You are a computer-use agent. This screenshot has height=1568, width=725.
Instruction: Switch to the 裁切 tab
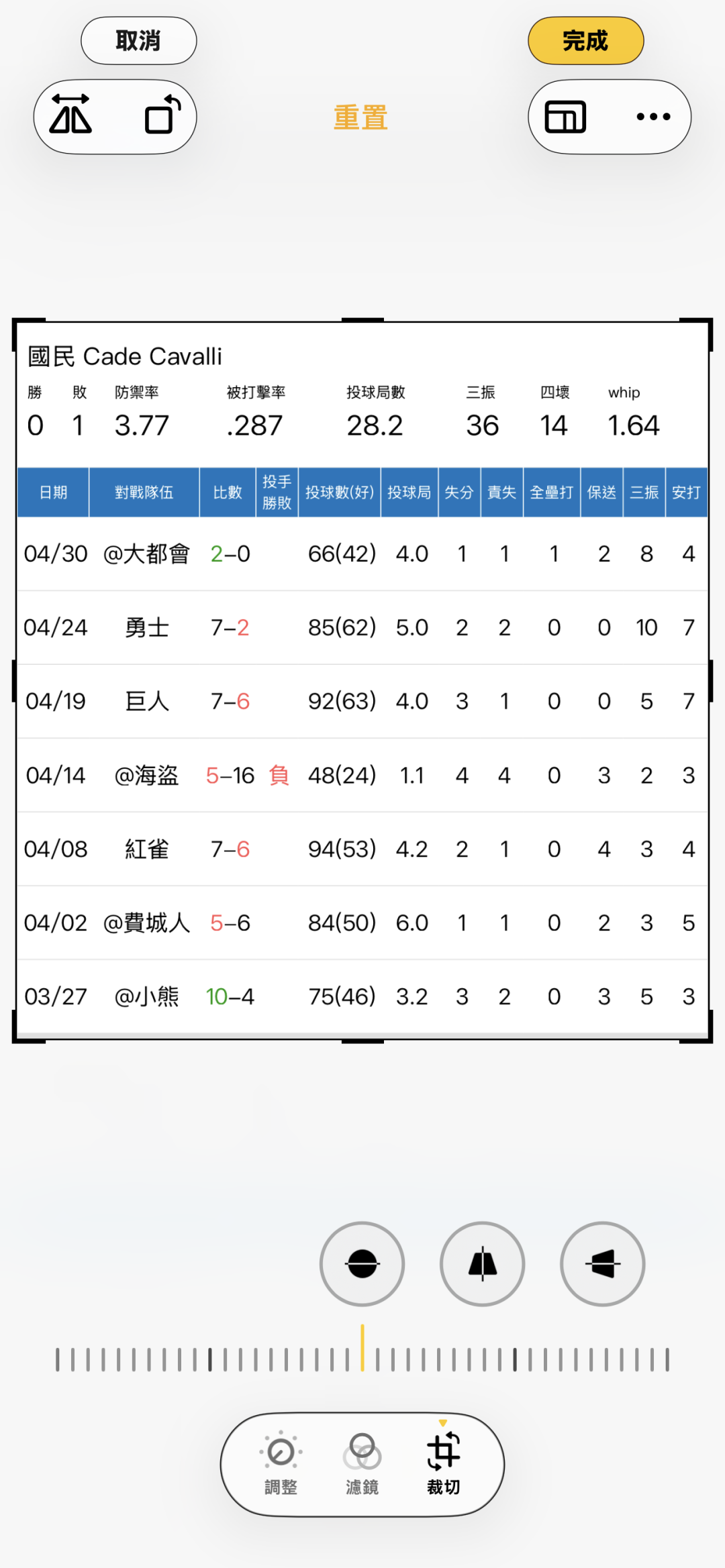[x=443, y=1465]
